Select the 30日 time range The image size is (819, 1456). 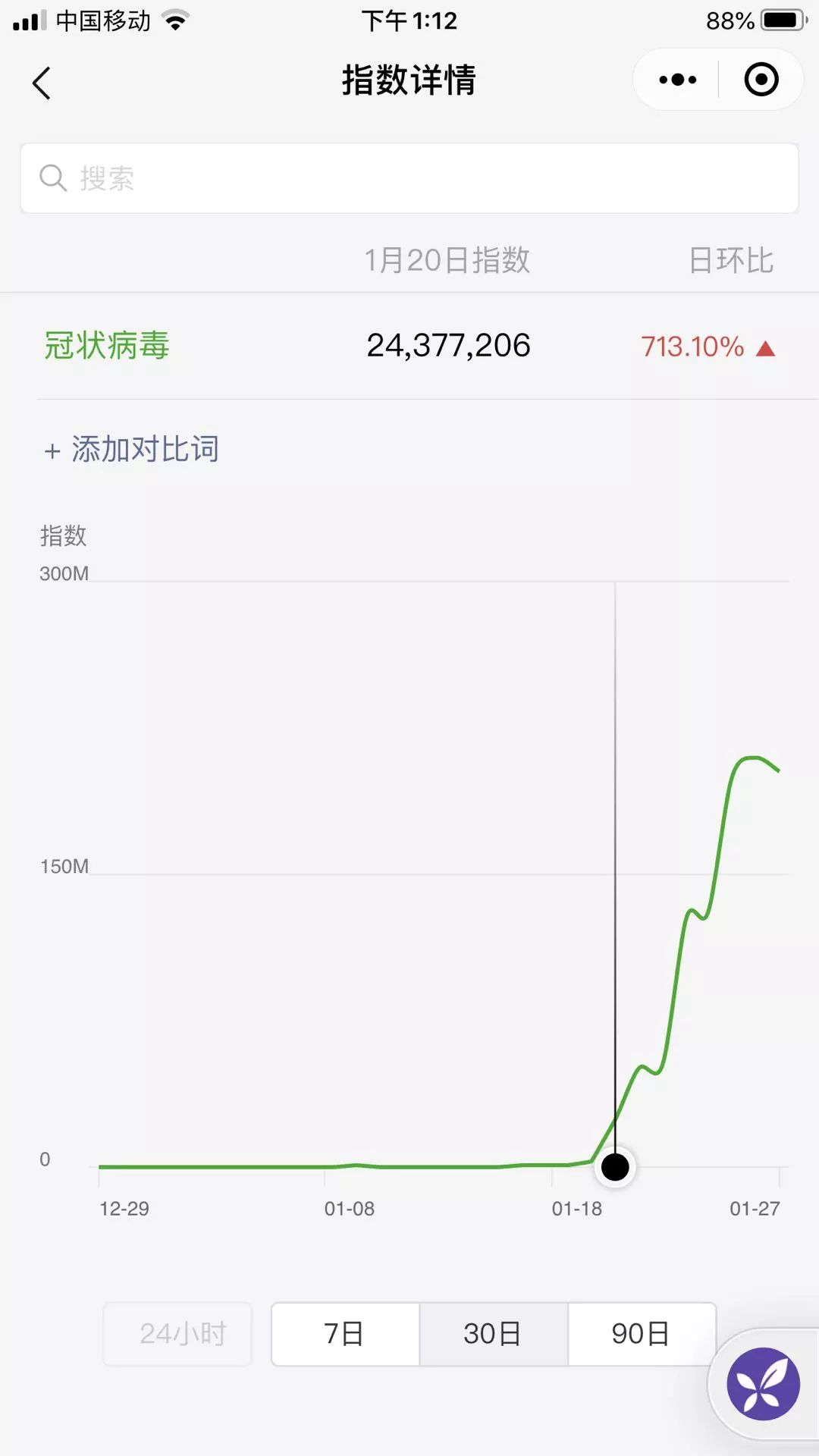[x=493, y=1334]
